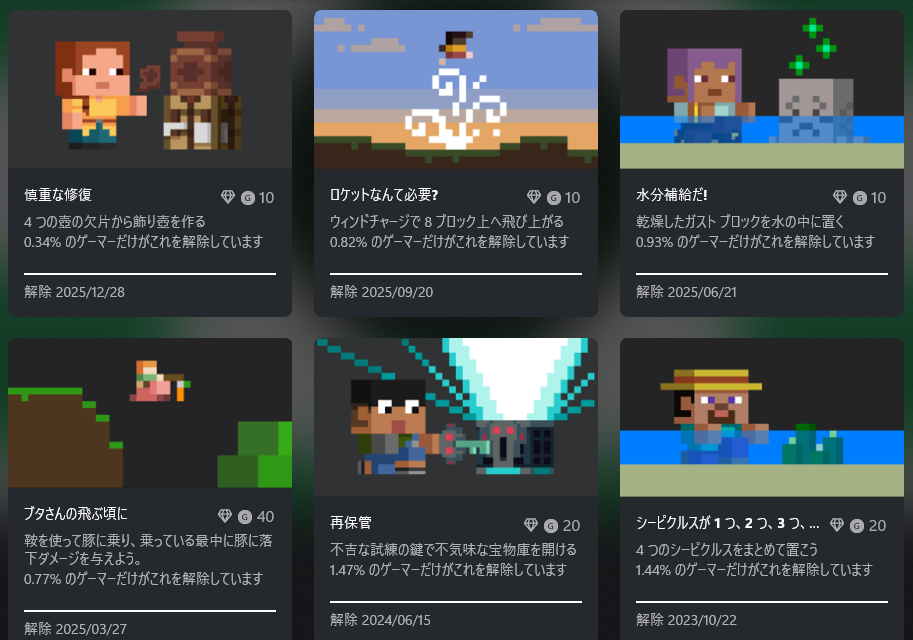Open the 慎重な修復 achievement card
913x640 pixels.
pyautogui.click(x=150, y=163)
